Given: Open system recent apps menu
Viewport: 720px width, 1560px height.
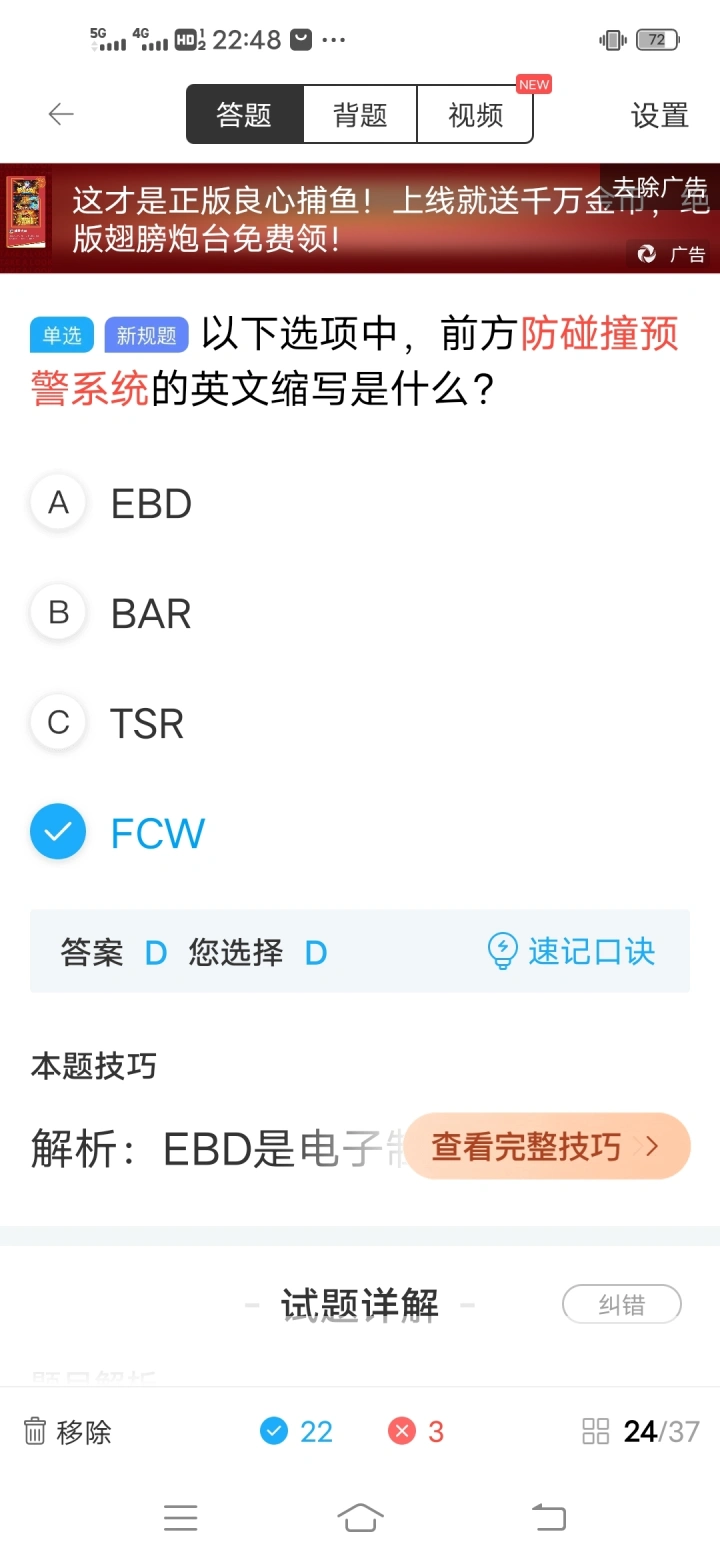Looking at the screenshot, I should (180, 1518).
